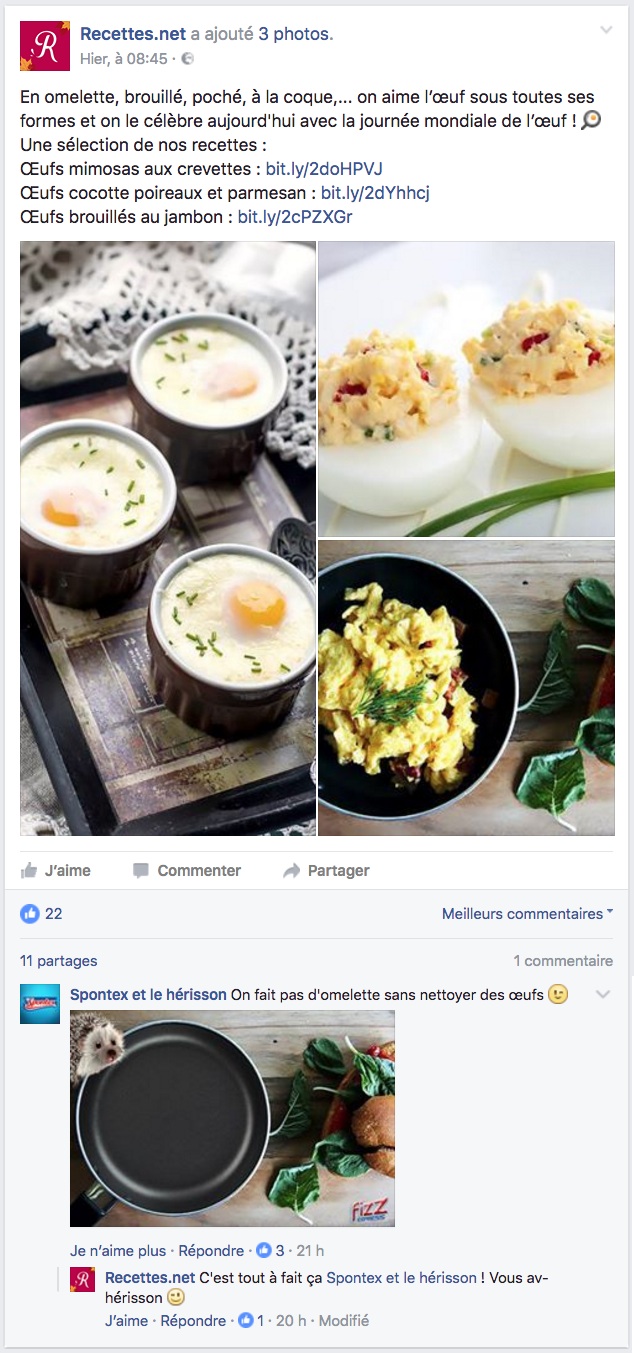Open the Meilleurs commentaires sort dropdown
This screenshot has height=1353, width=634.
[527, 914]
